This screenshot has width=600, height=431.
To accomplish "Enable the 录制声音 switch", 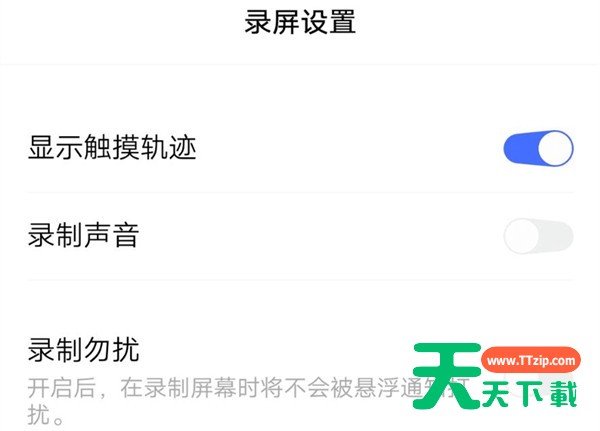I will 538,237.
